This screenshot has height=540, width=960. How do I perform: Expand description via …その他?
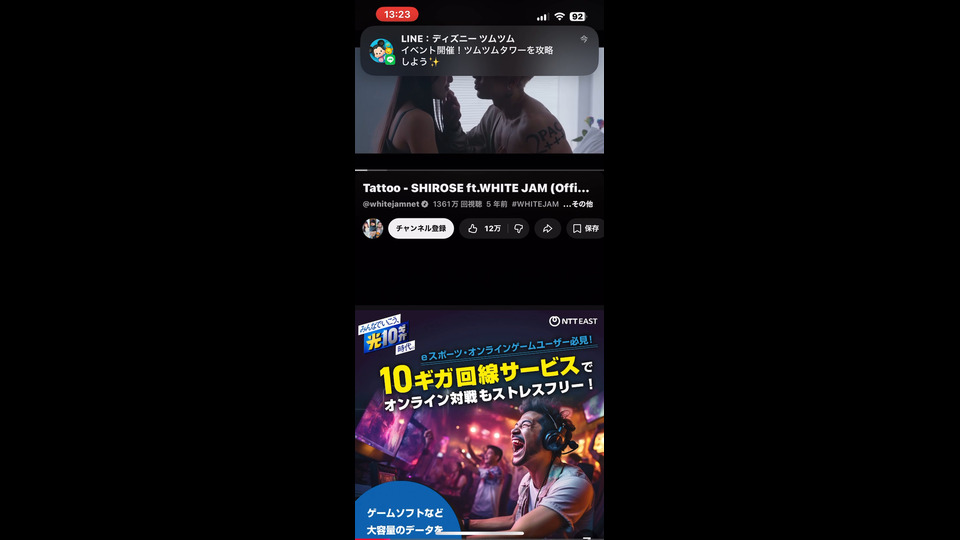coord(578,204)
